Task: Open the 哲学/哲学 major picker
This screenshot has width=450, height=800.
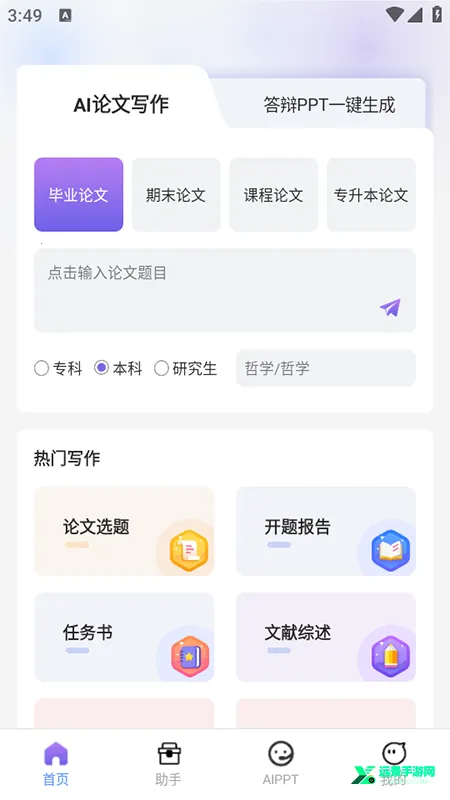Action: tap(326, 368)
